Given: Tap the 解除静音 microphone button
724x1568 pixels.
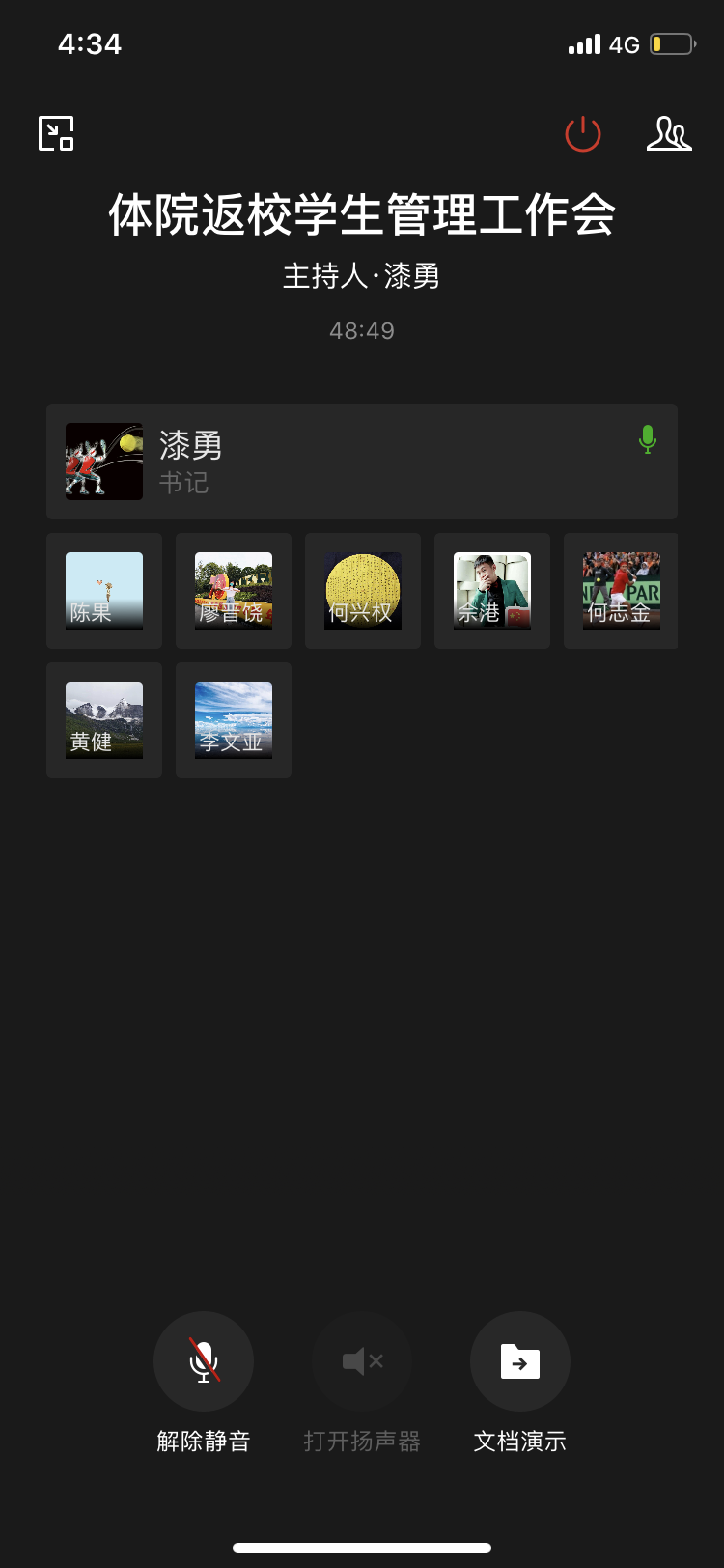Looking at the screenshot, I should click(204, 1361).
